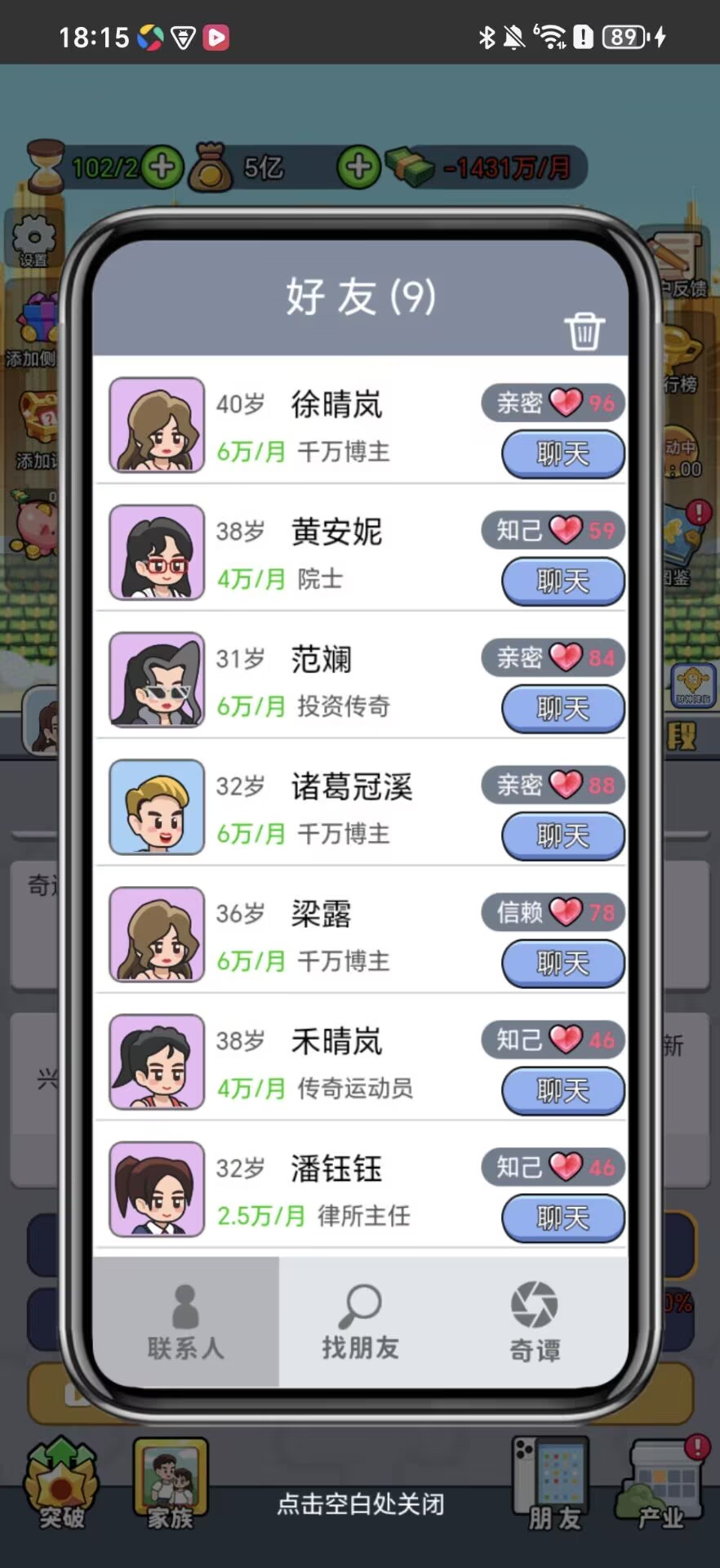Tap 范斓's avatar portrait
720x1568 pixels.
156,680
